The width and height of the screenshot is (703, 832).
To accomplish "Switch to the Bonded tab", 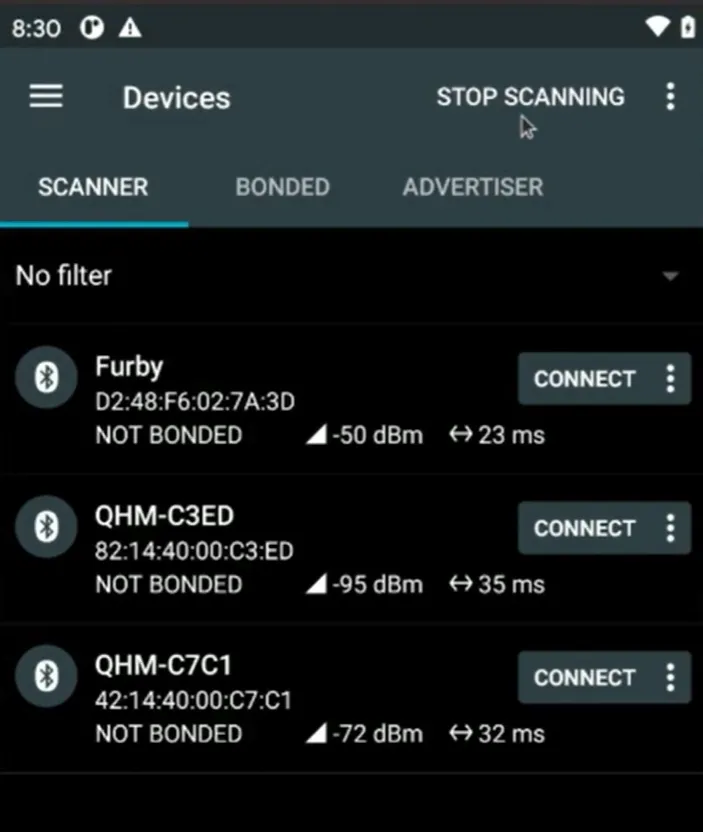I will [282, 187].
